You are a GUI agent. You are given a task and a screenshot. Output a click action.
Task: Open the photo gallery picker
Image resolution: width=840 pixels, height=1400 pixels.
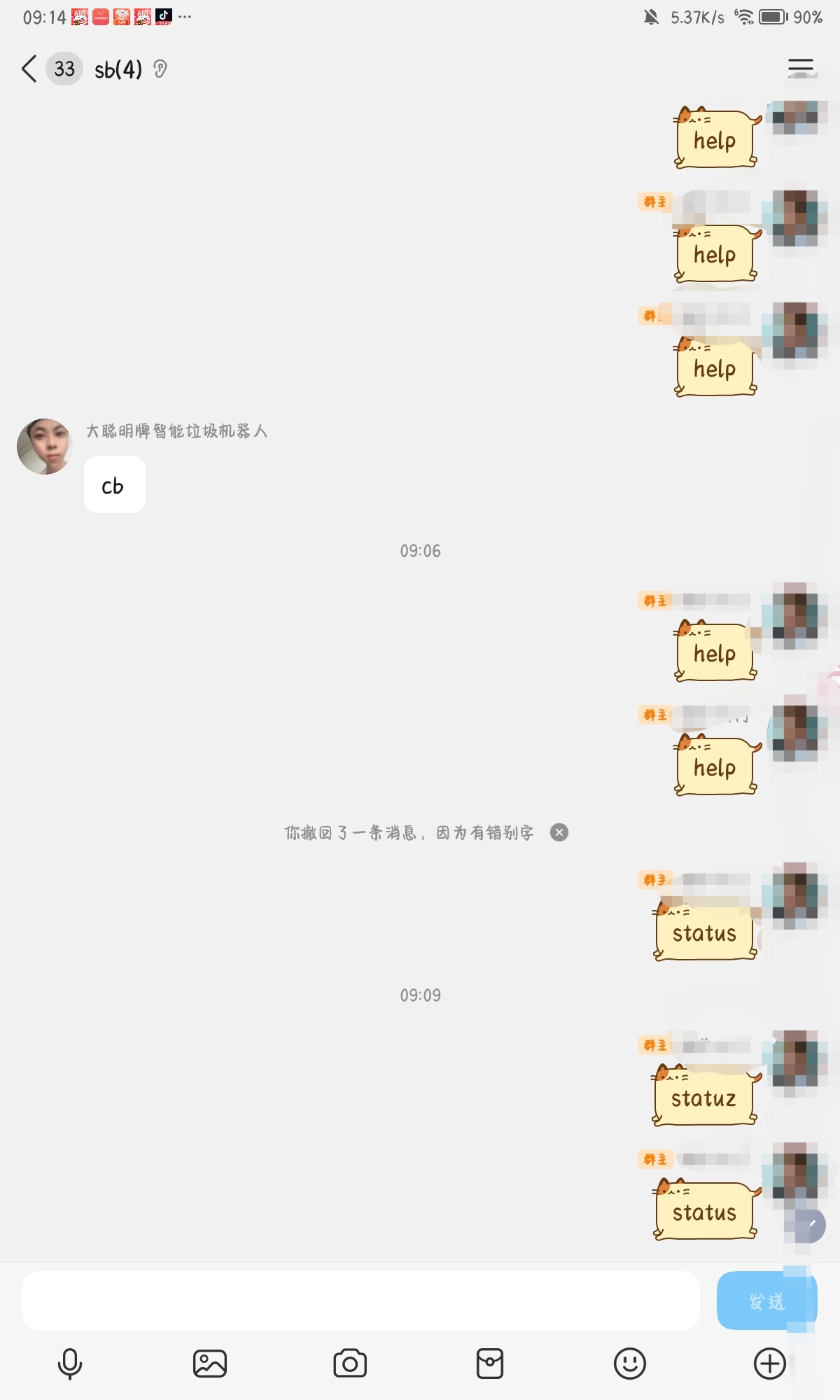(210, 1364)
